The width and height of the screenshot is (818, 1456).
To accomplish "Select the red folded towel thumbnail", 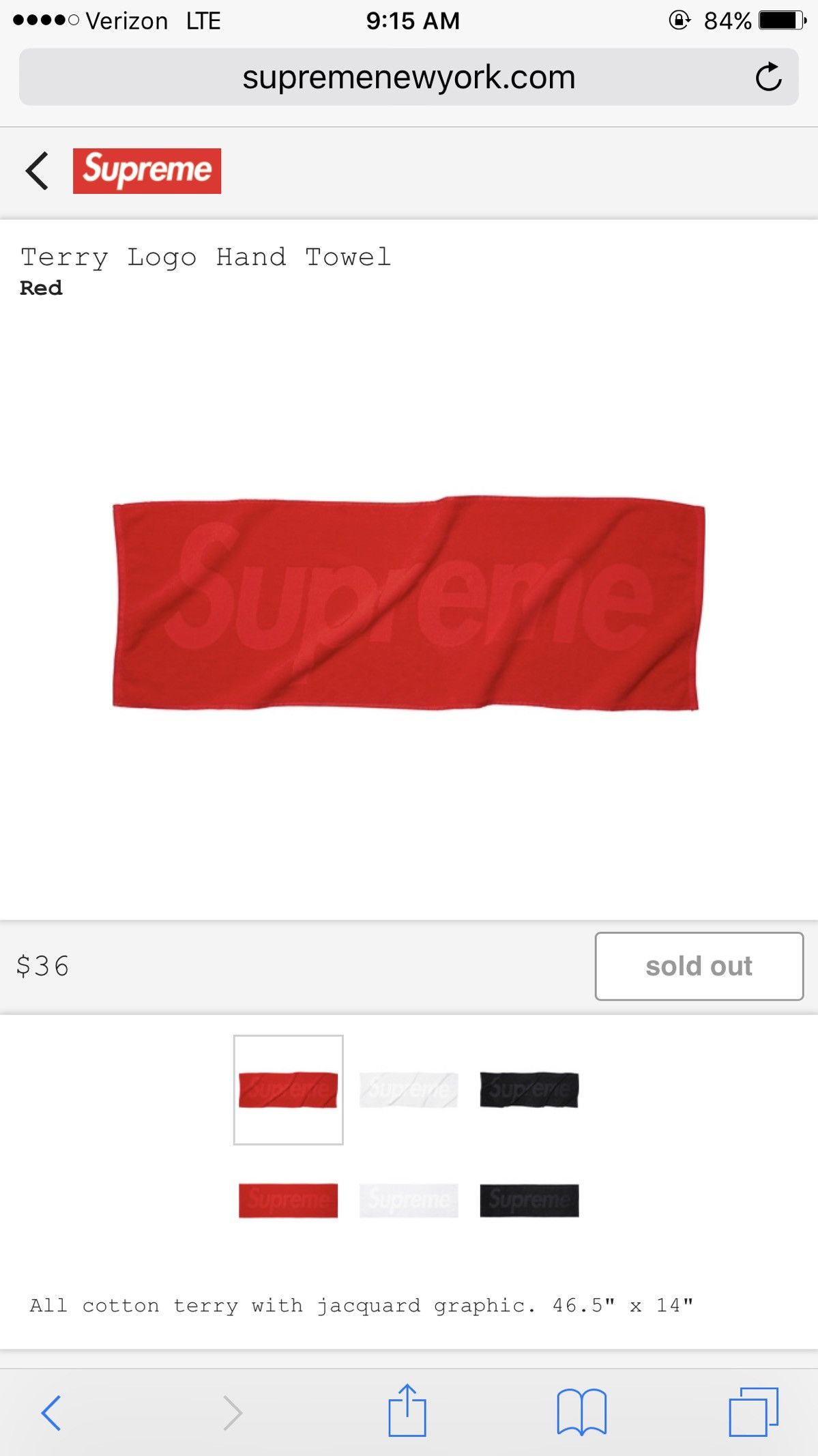I will click(288, 1090).
